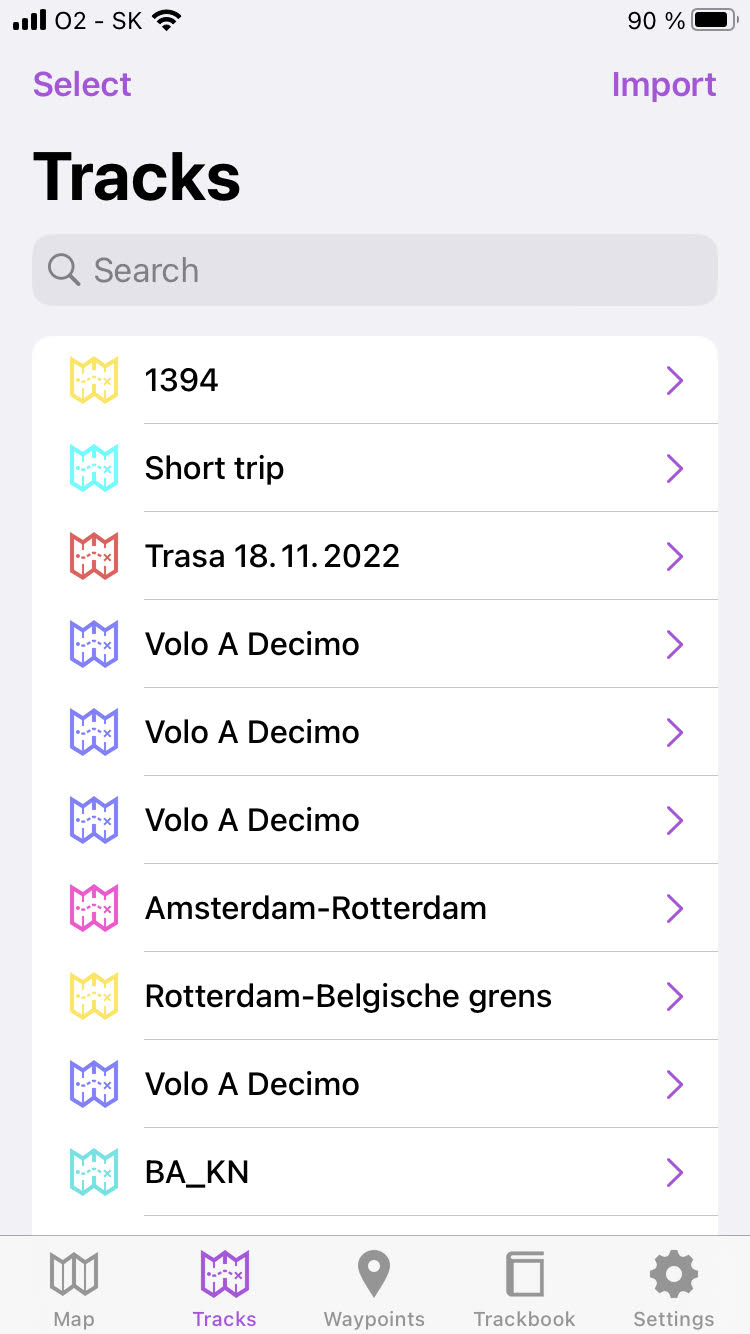This screenshot has width=750, height=1334.
Task: Import a new track
Action: (x=663, y=85)
